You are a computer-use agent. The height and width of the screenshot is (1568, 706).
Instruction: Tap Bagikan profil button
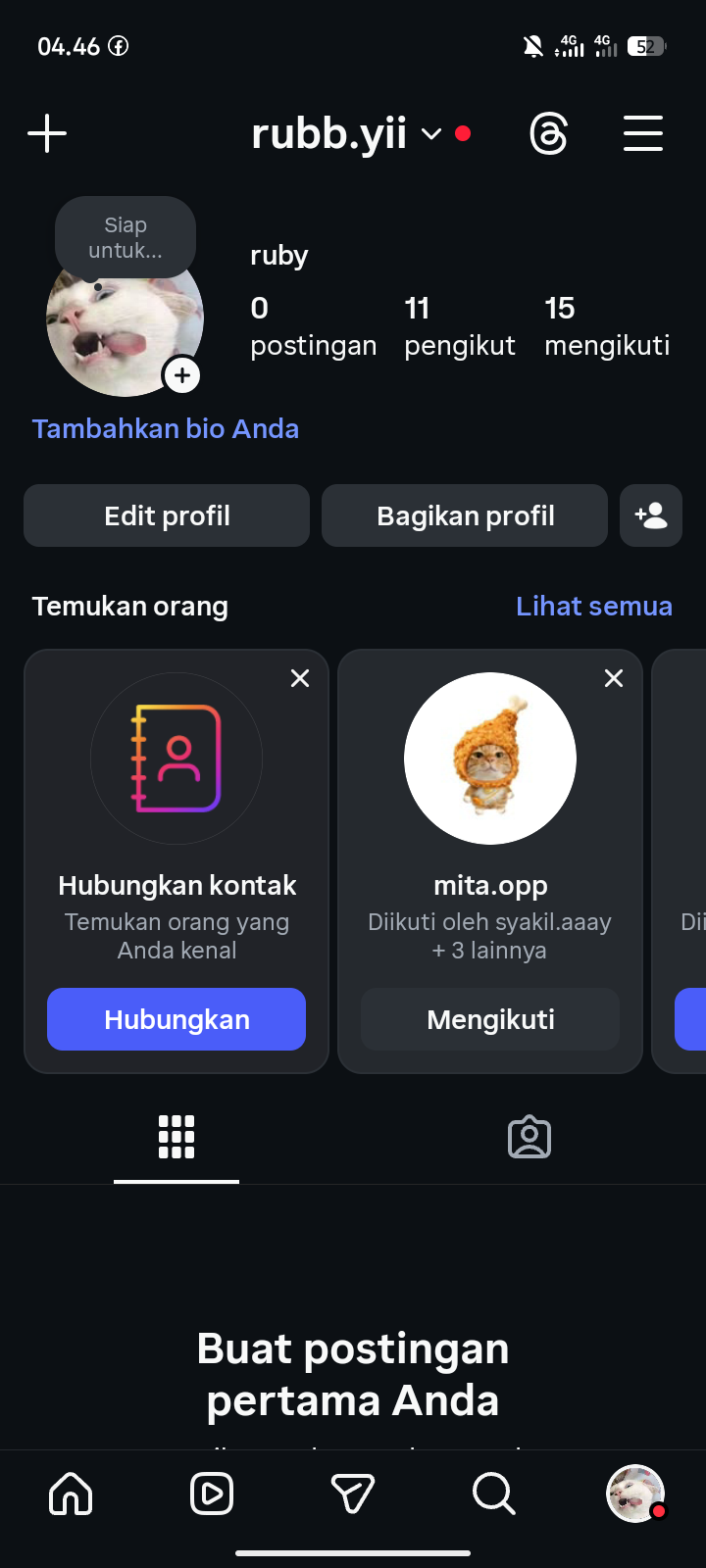(x=465, y=515)
